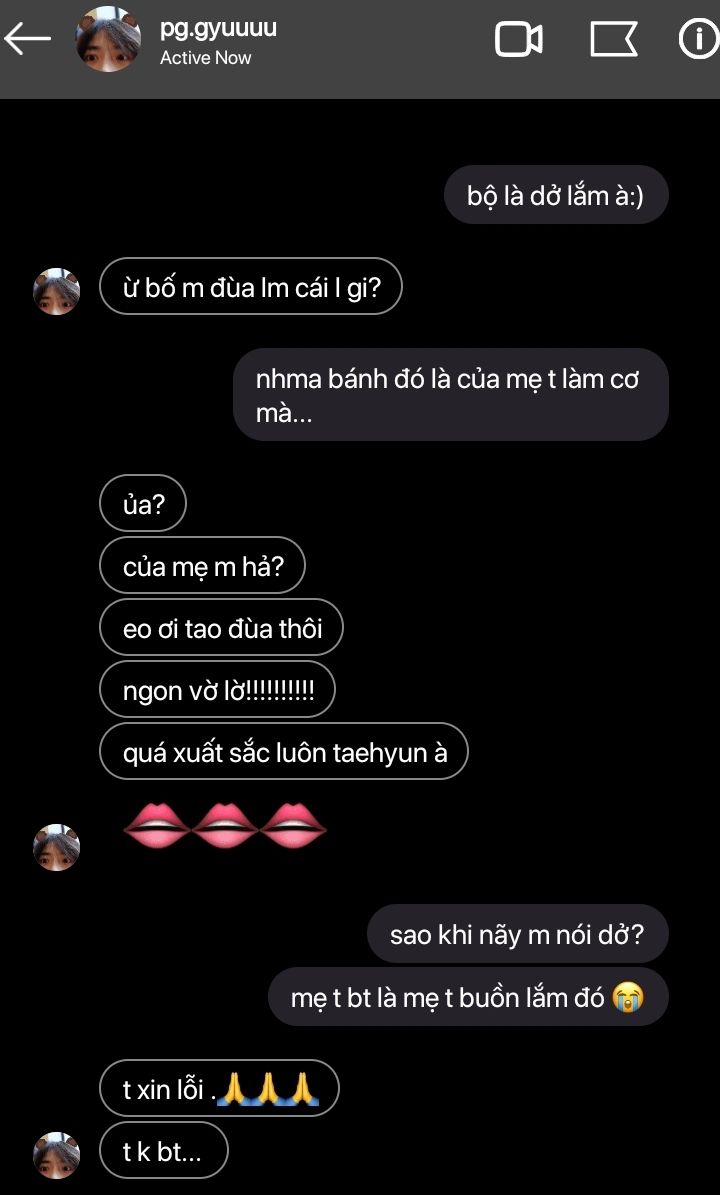Start a video call with pg.gyuuuu

coord(519,40)
